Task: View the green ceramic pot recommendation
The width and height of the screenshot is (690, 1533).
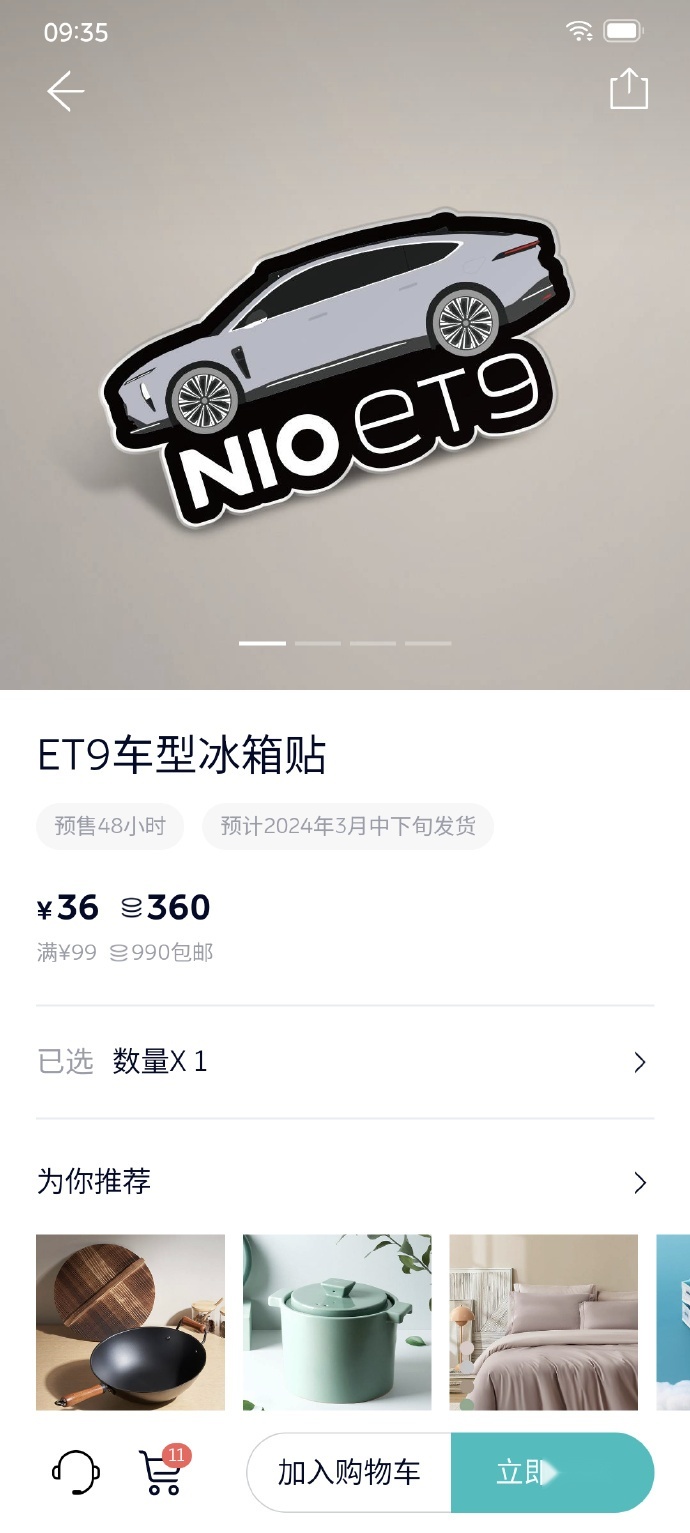Action: click(x=337, y=1321)
